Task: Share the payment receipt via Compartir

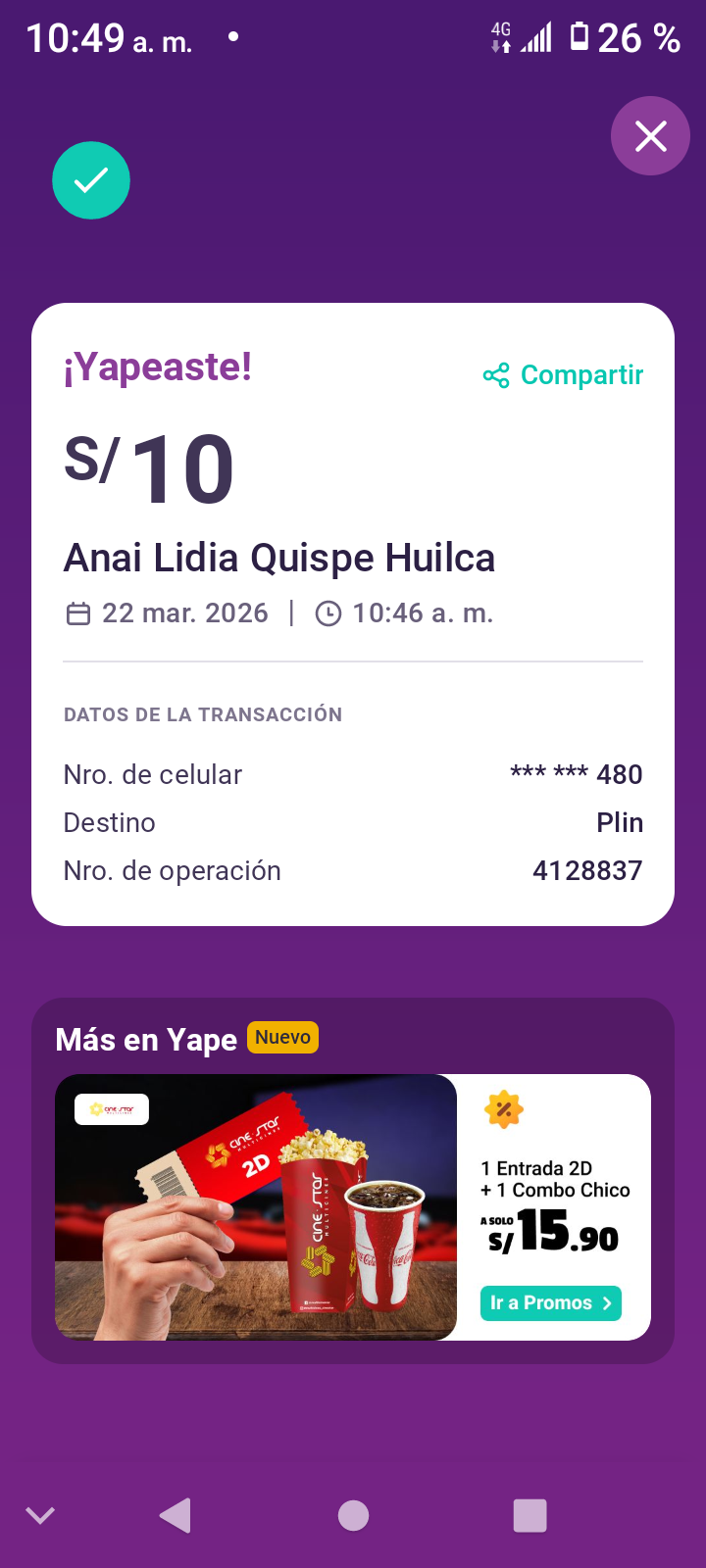Action: (564, 375)
